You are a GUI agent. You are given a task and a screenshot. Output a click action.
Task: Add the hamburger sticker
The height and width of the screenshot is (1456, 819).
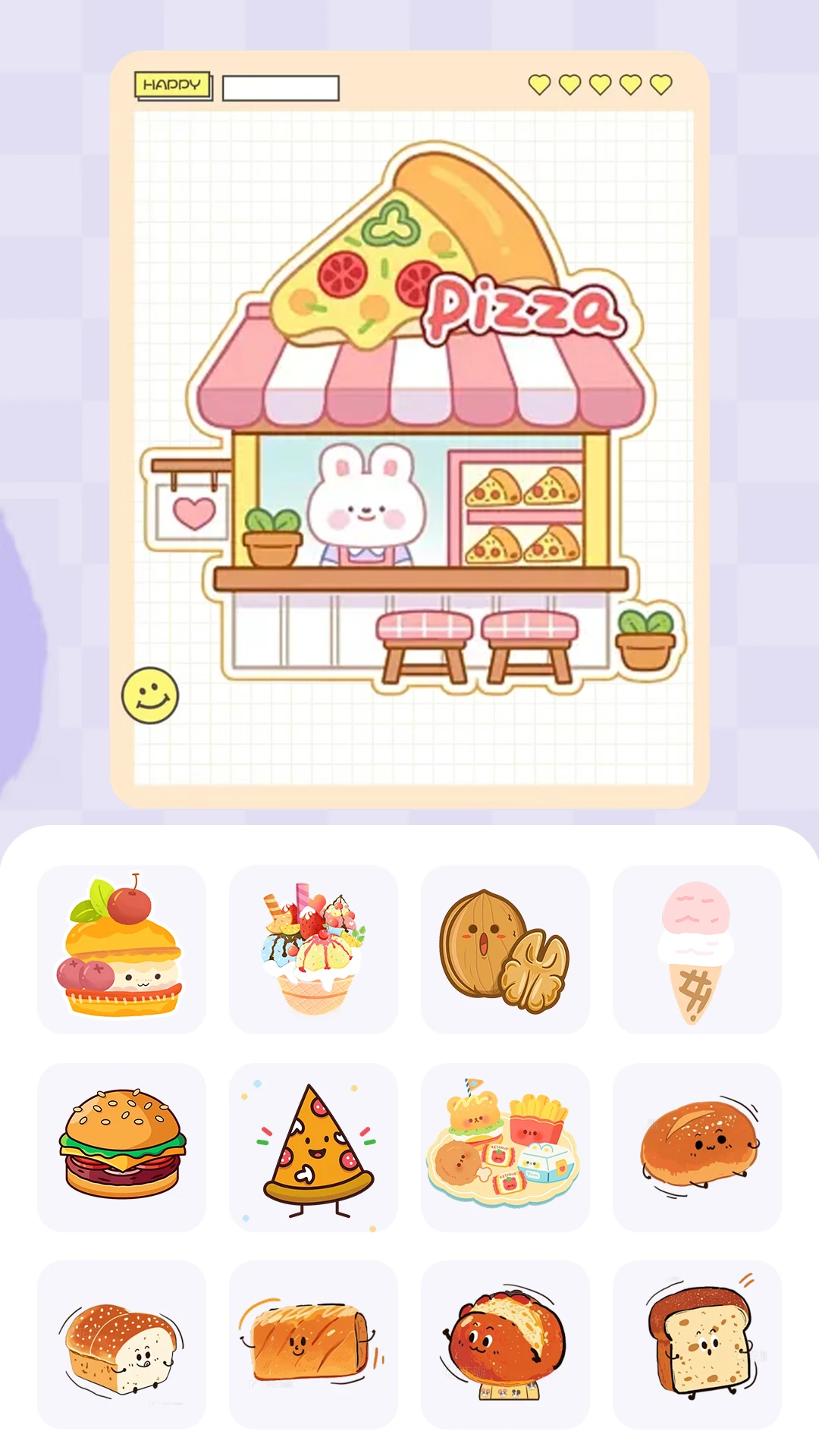[x=121, y=1147]
